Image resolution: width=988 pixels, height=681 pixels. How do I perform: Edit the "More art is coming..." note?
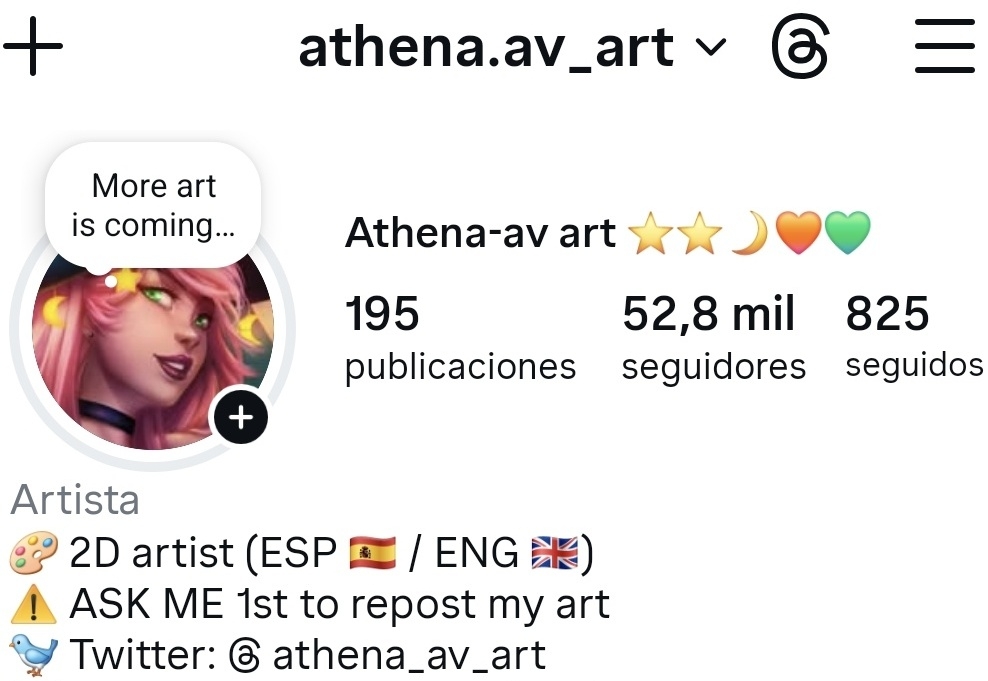click(153, 205)
